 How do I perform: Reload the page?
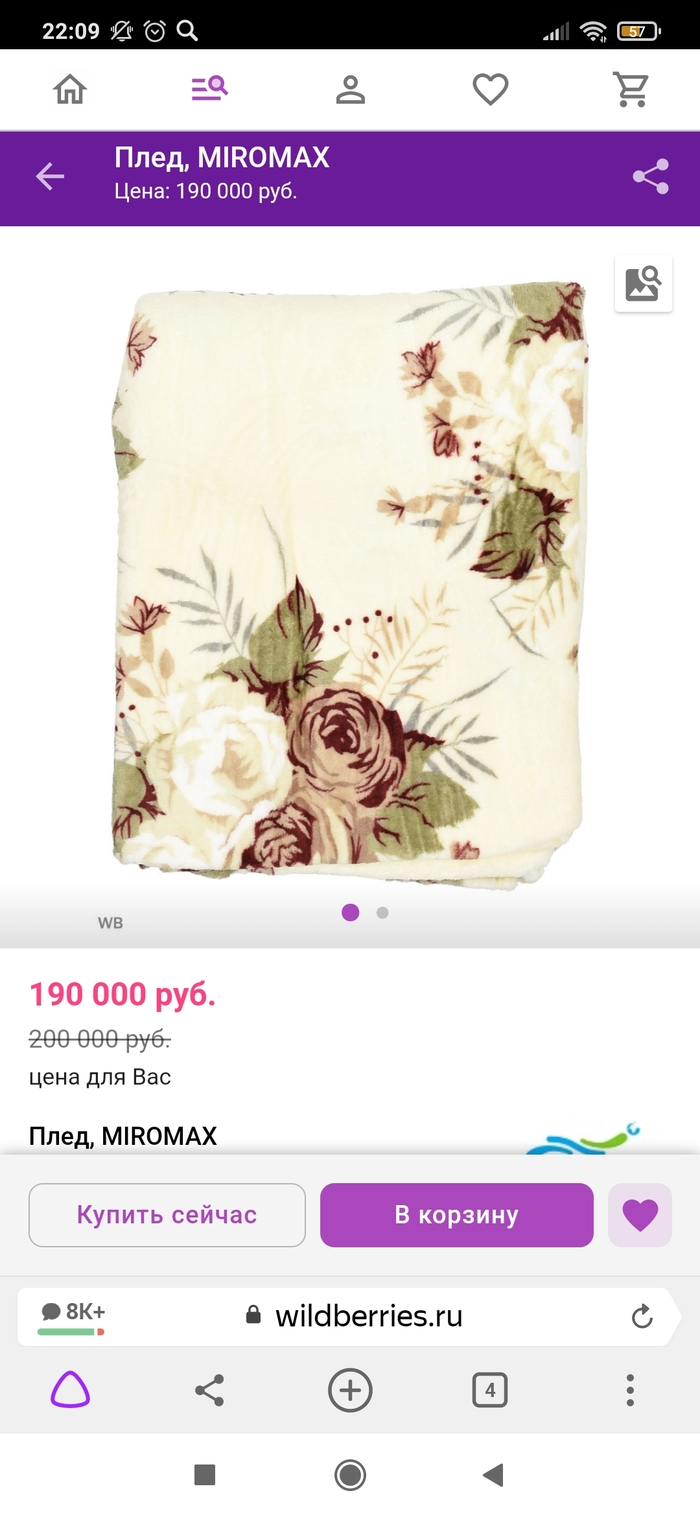click(642, 1316)
